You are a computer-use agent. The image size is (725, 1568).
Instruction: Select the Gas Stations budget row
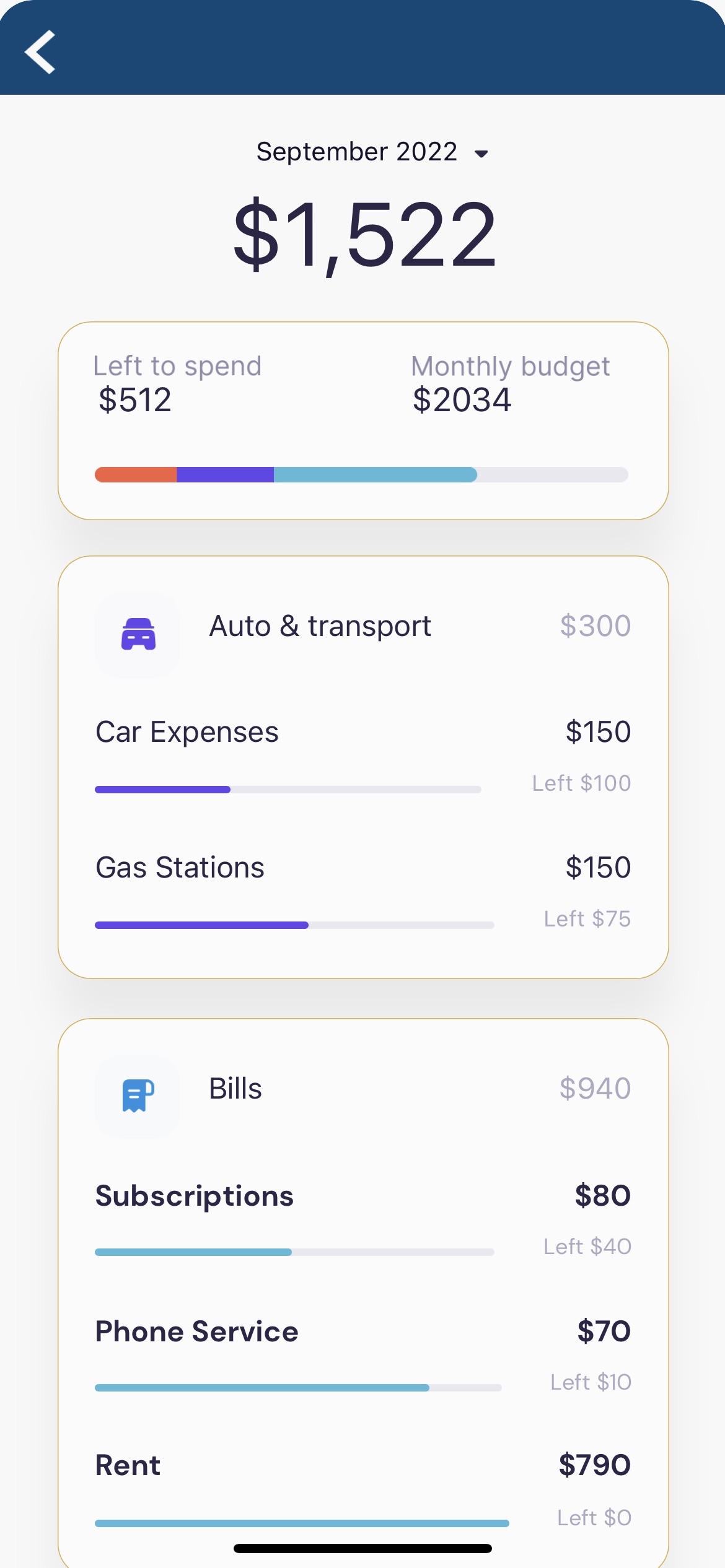pyautogui.click(x=362, y=890)
